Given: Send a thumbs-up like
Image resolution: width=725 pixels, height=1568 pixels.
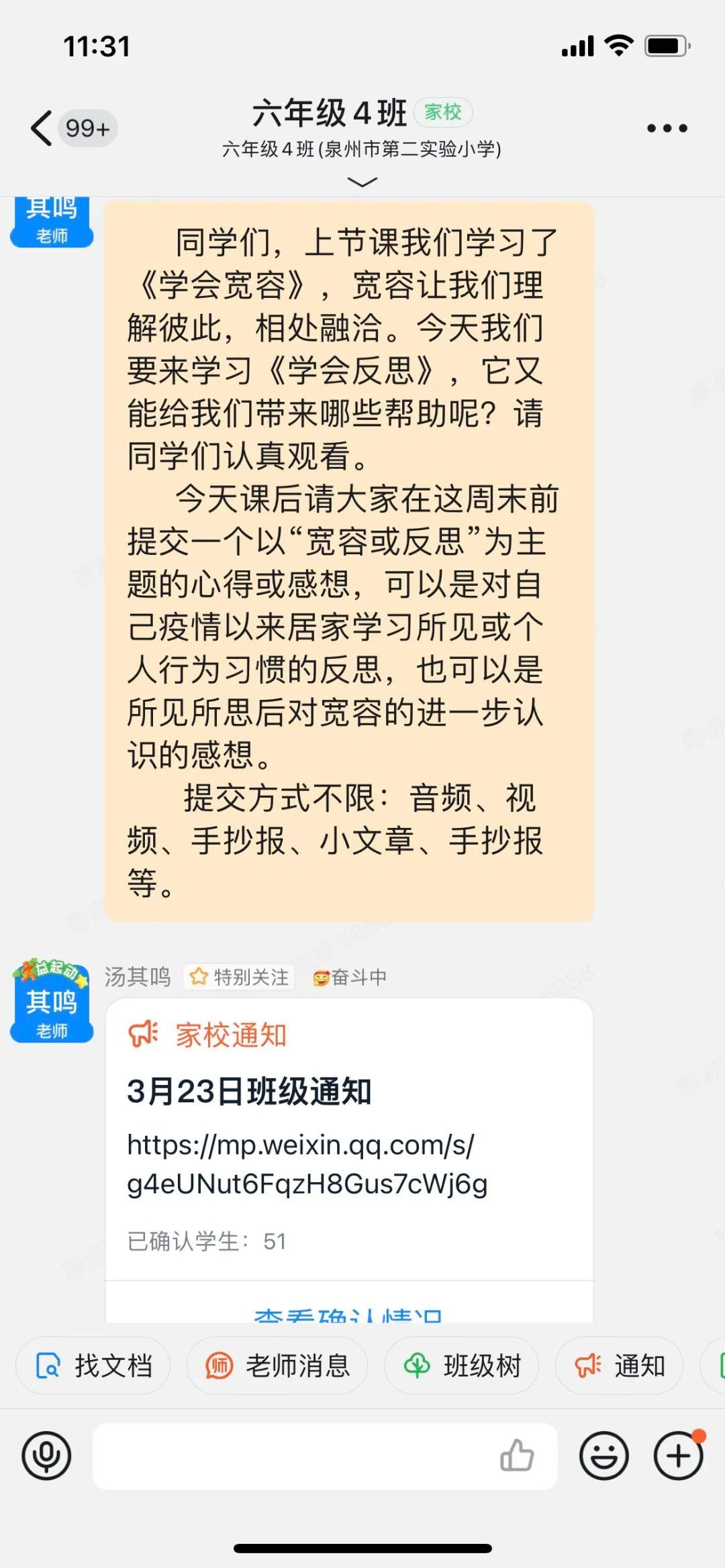Looking at the screenshot, I should [x=516, y=1456].
